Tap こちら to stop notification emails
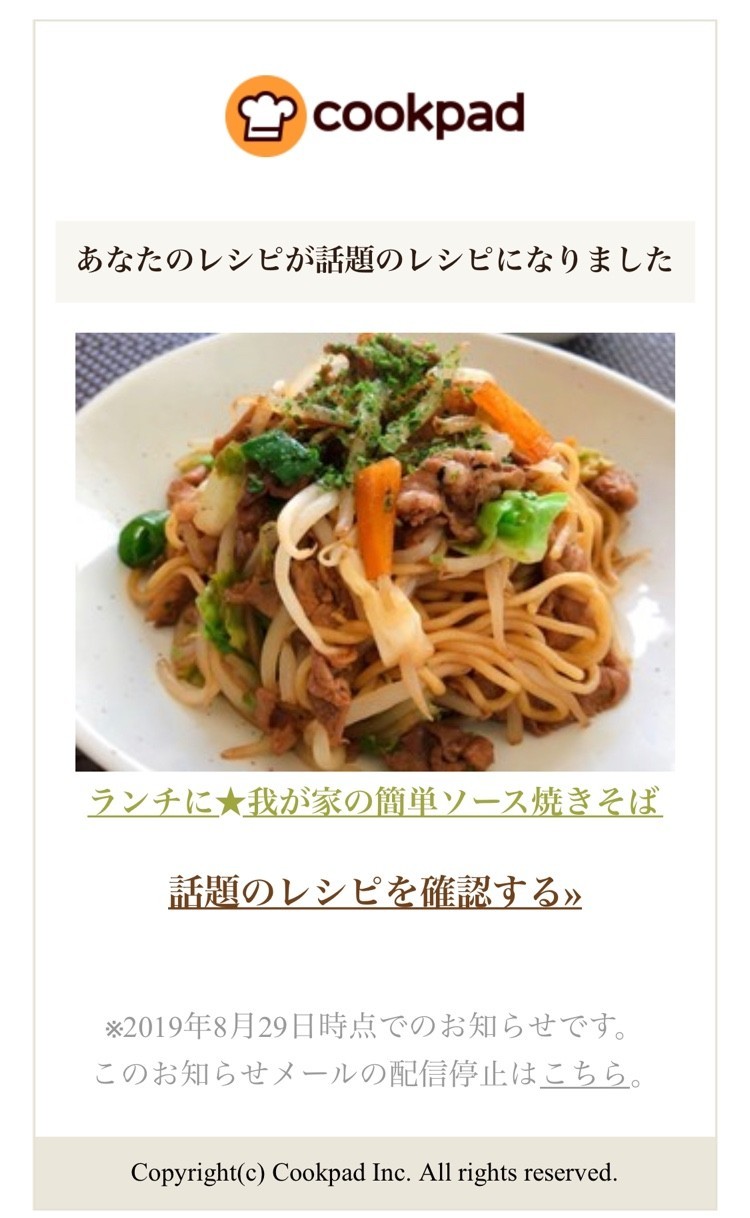Image resolution: width=750 pixels, height=1218 pixels. pos(585,1074)
